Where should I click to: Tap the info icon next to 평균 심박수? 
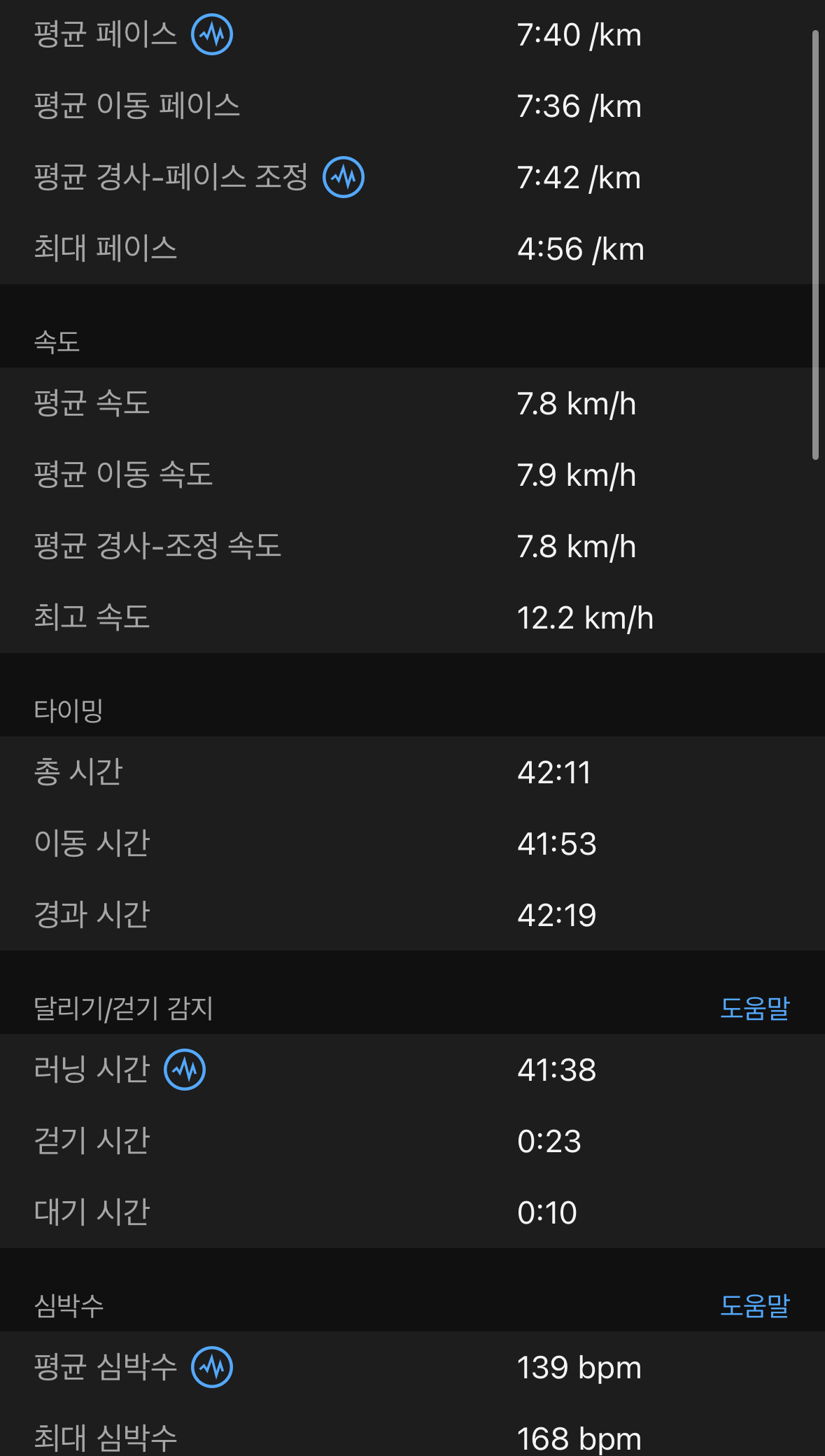click(212, 1367)
